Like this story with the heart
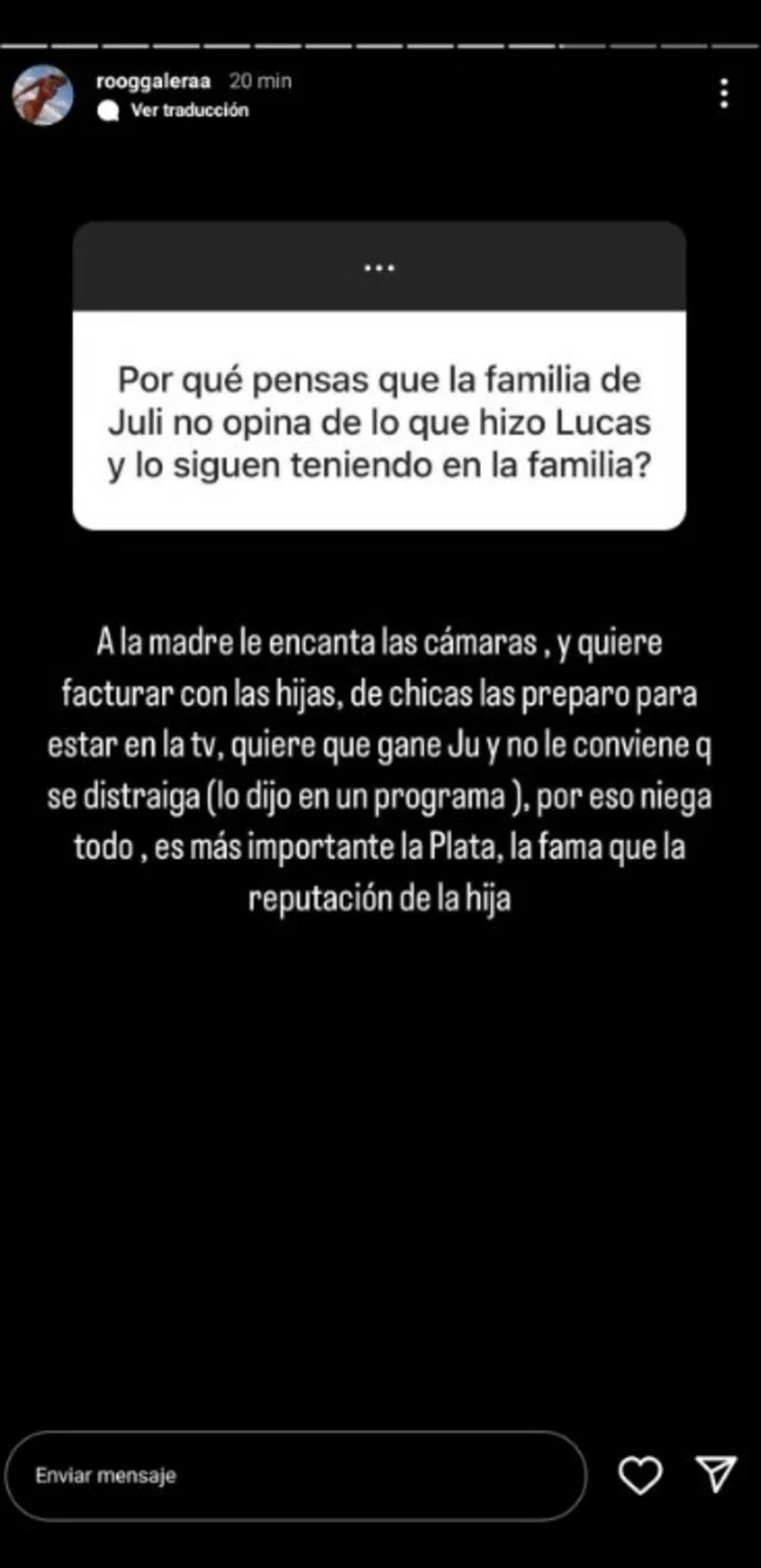This screenshot has height=1568, width=761. click(640, 1475)
